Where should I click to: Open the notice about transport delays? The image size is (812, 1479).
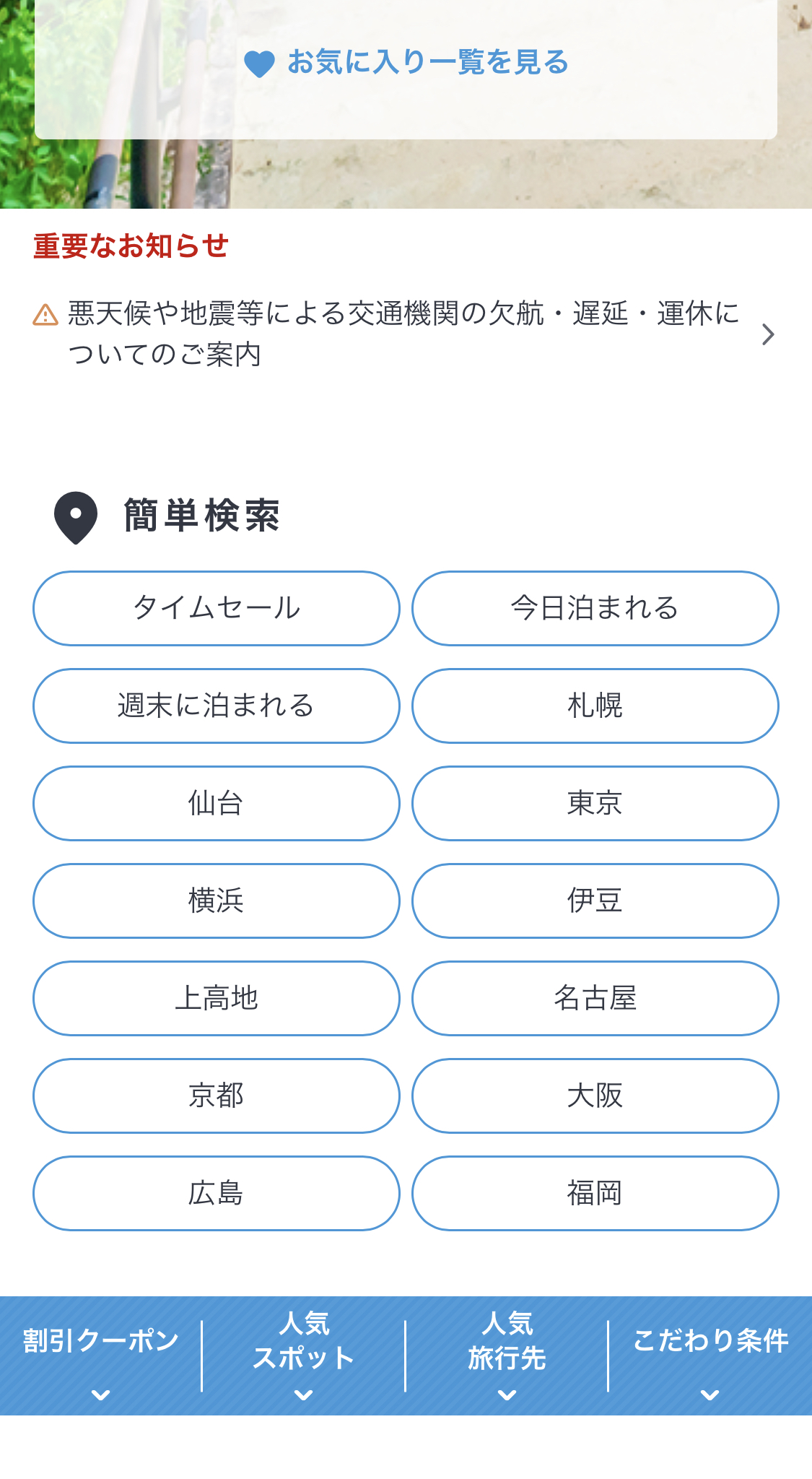click(x=404, y=334)
